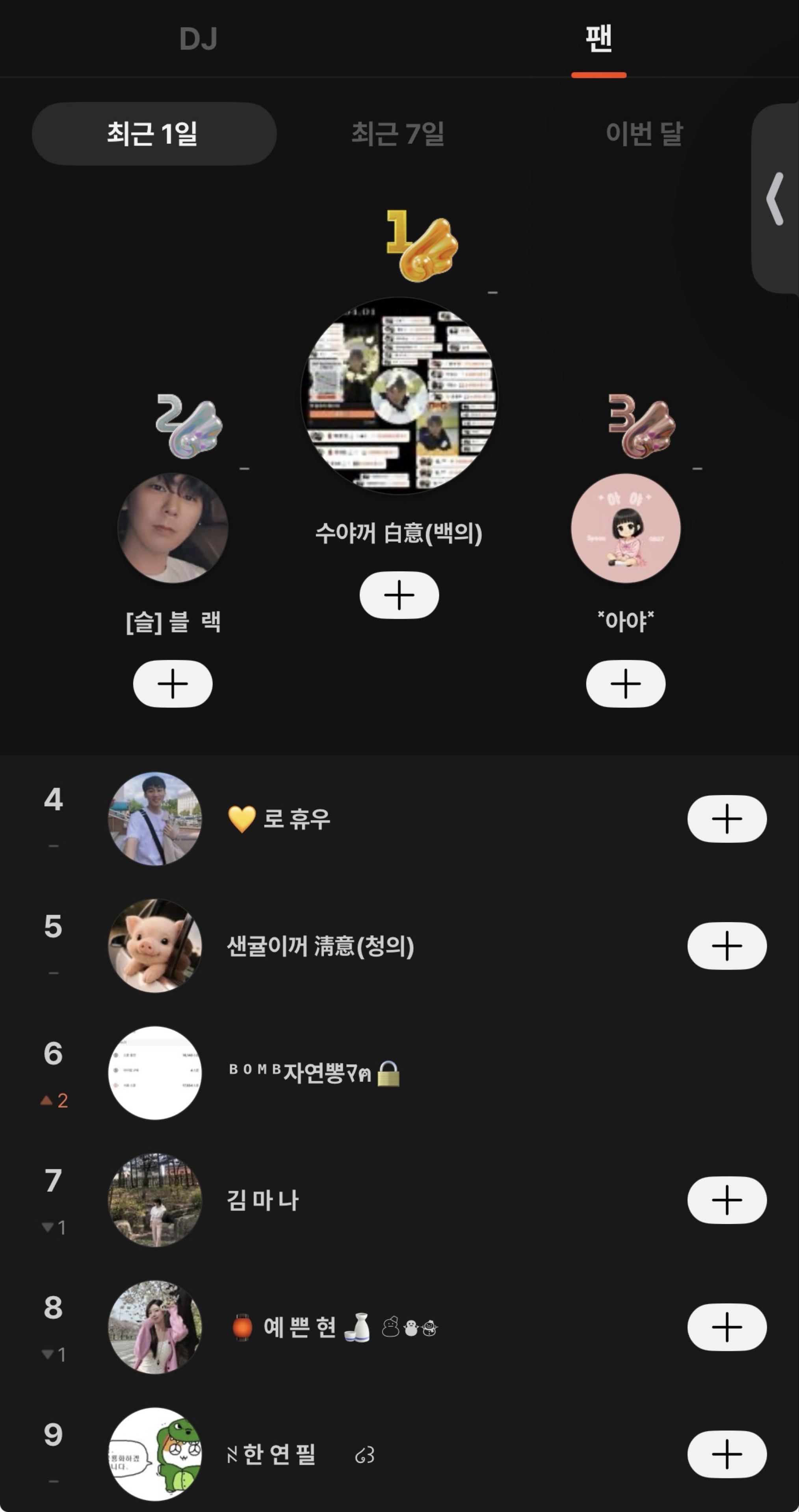799x1512 pixels.
Task: Switch to the DJ tab
Action: point(199,39)
